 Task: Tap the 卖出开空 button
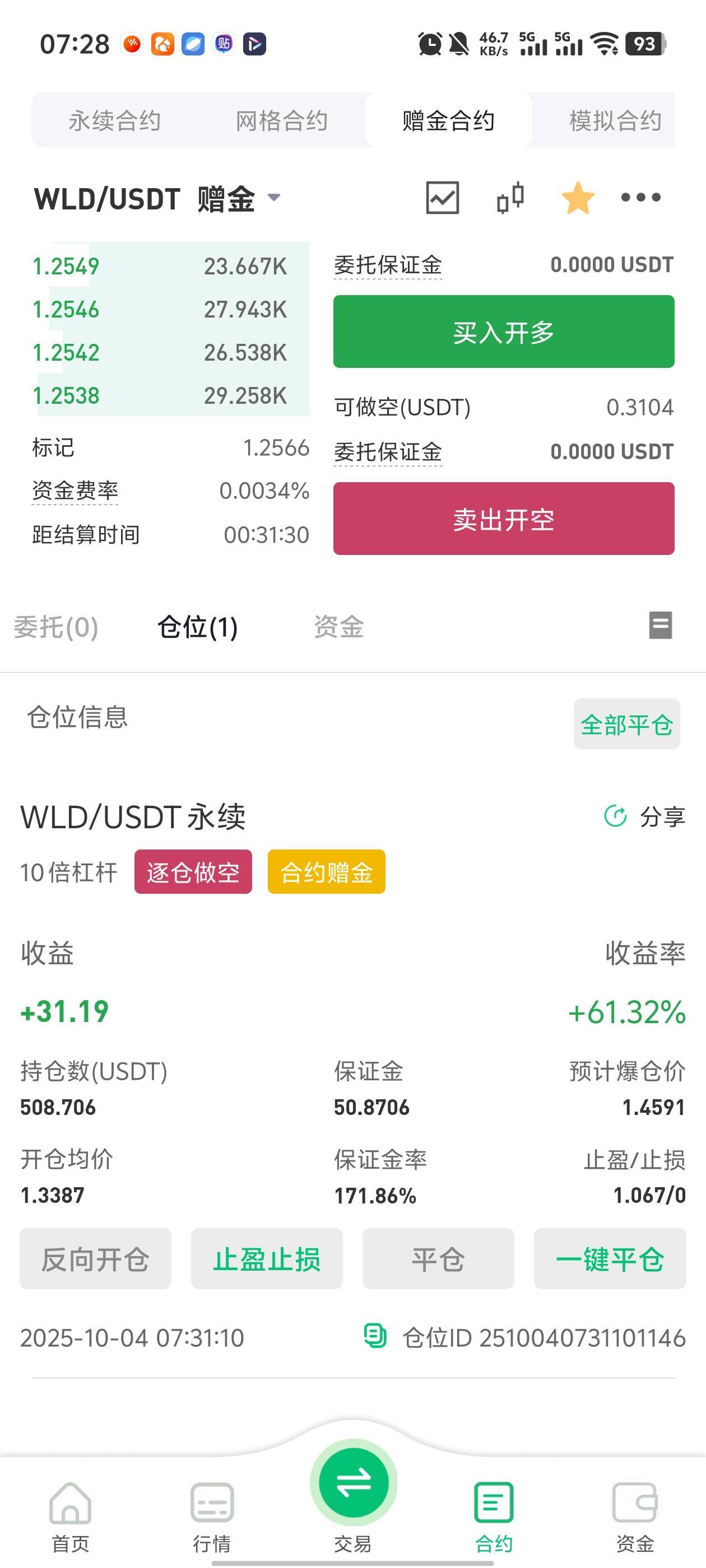[x=503, y=519]
